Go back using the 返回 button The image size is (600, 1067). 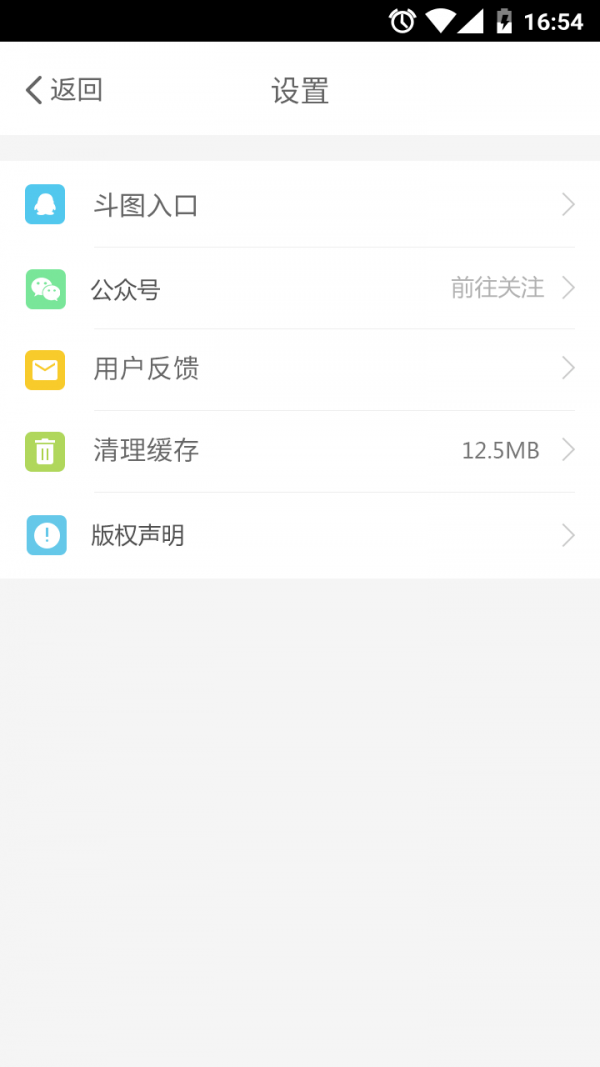click(x=64, y=90)
